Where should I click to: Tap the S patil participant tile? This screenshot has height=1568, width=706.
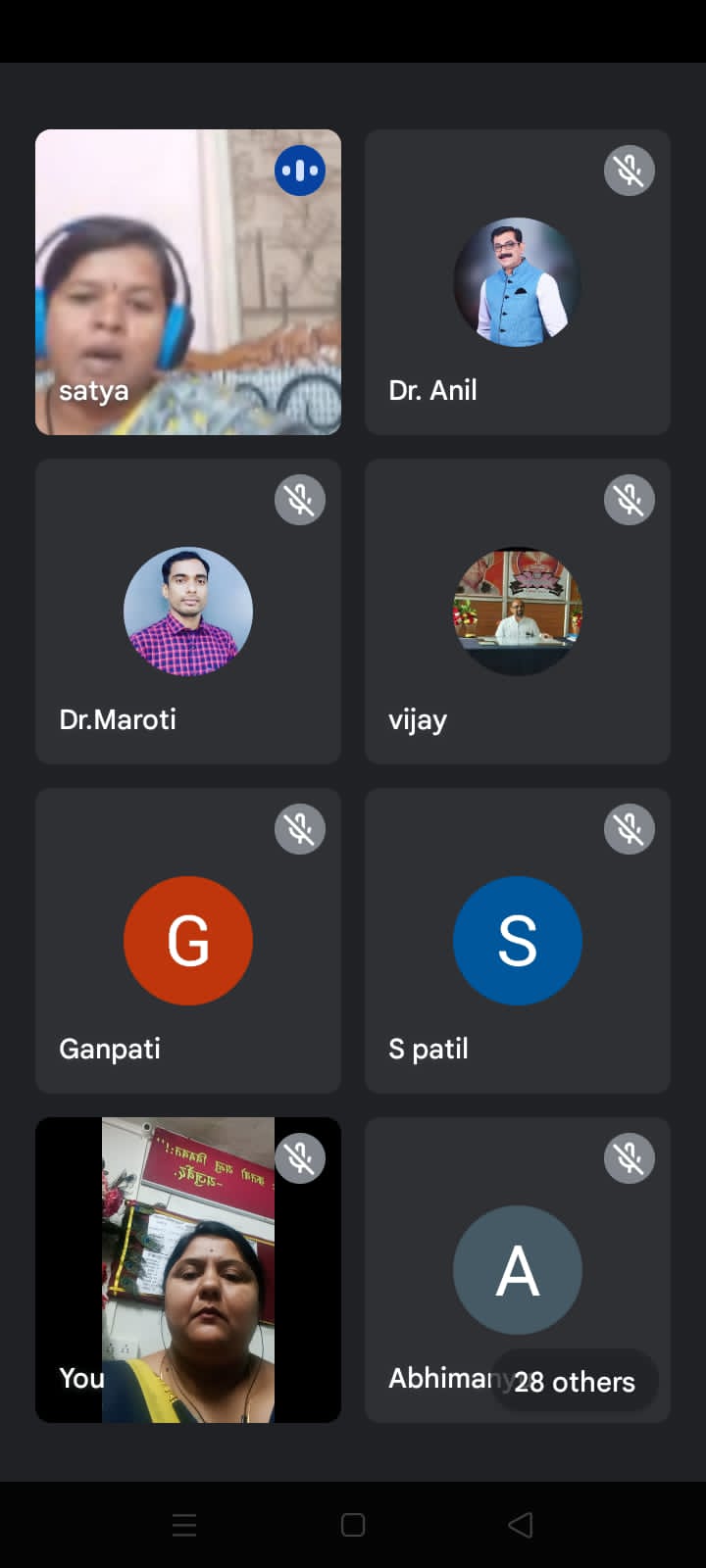click(x=518, y=941)
